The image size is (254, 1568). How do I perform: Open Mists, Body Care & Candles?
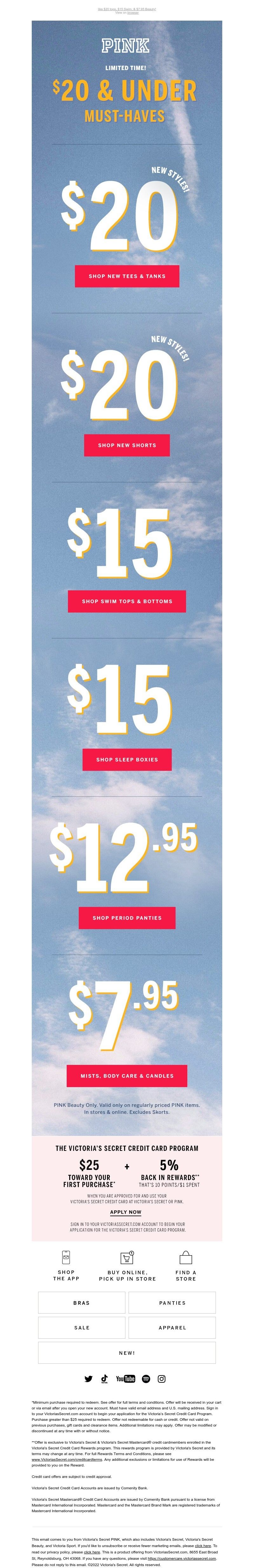click(x=127, y=1076)
